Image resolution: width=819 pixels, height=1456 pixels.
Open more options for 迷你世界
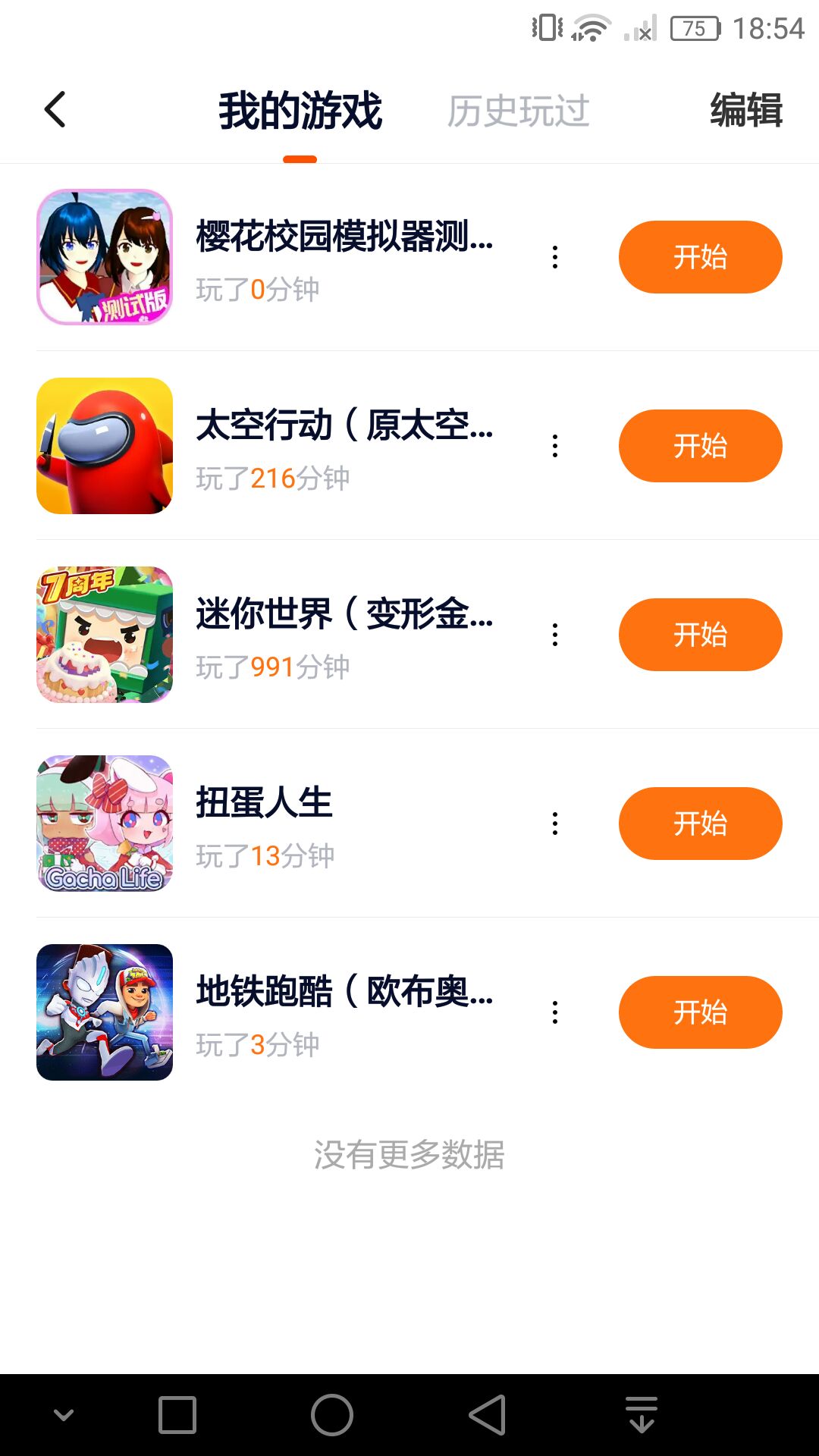(x=555, y=635)
